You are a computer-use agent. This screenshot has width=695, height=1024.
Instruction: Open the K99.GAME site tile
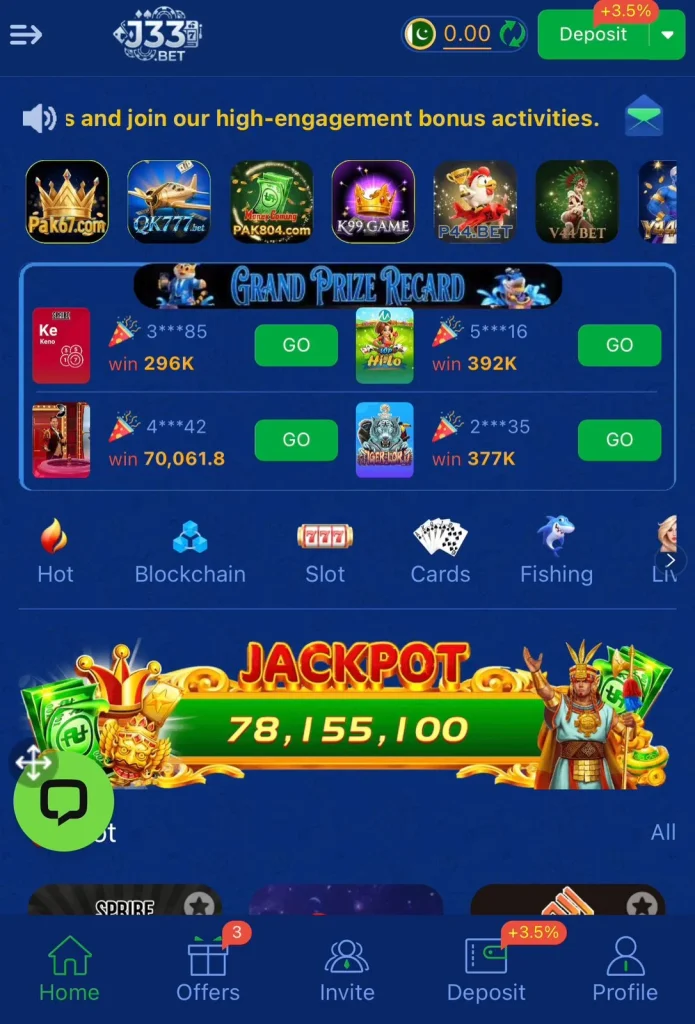click(x=373, y=202)
